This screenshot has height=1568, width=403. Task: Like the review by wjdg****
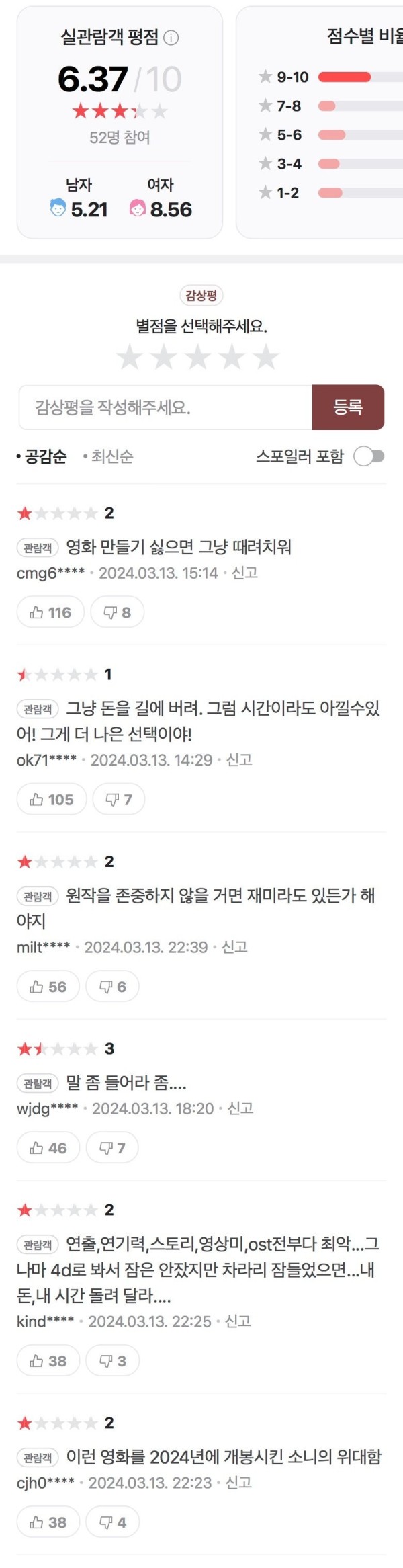coord(48,1148)
